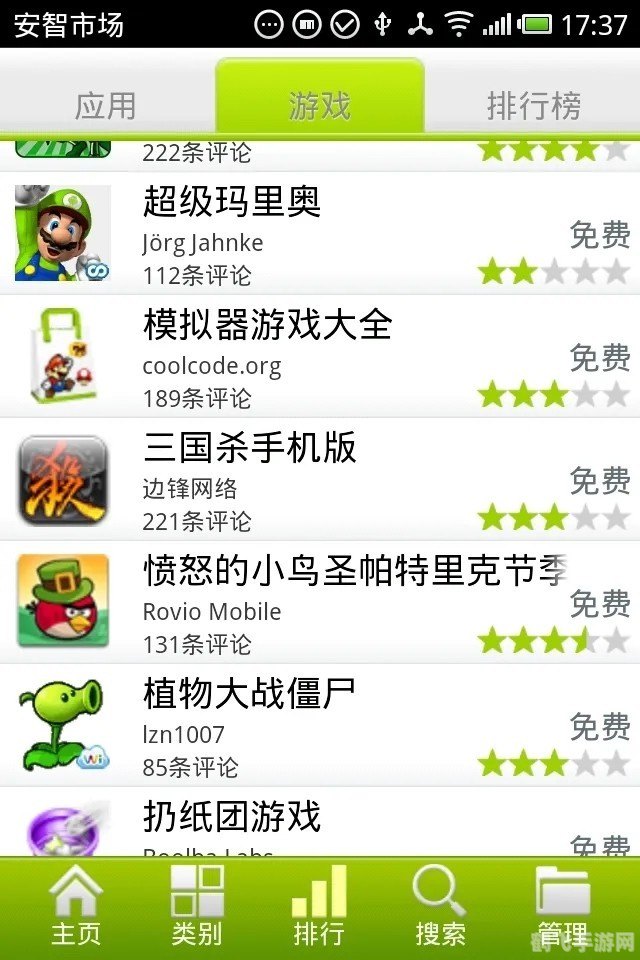Open 排行 in bottom bar

pos(319,908)
